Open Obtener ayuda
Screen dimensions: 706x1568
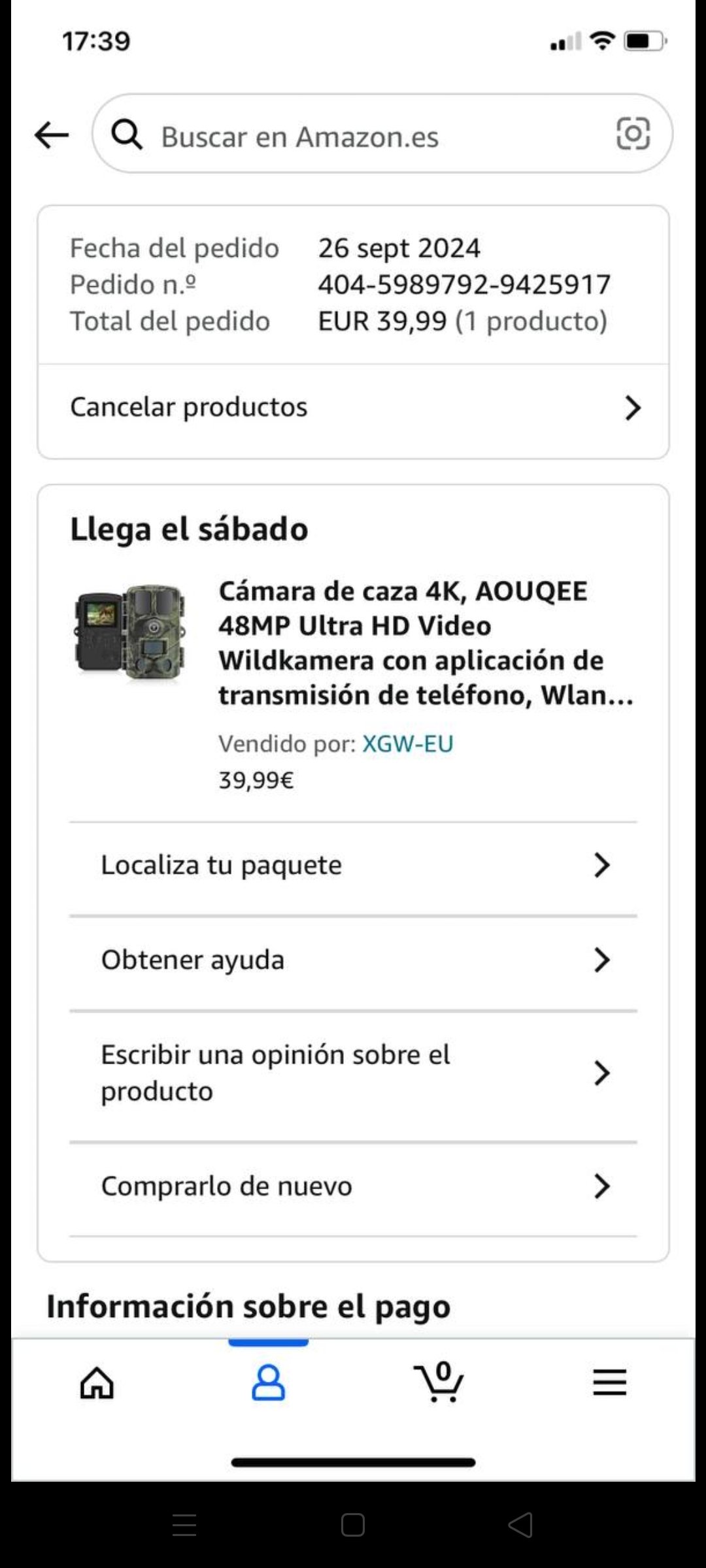[x=353, y=960]
